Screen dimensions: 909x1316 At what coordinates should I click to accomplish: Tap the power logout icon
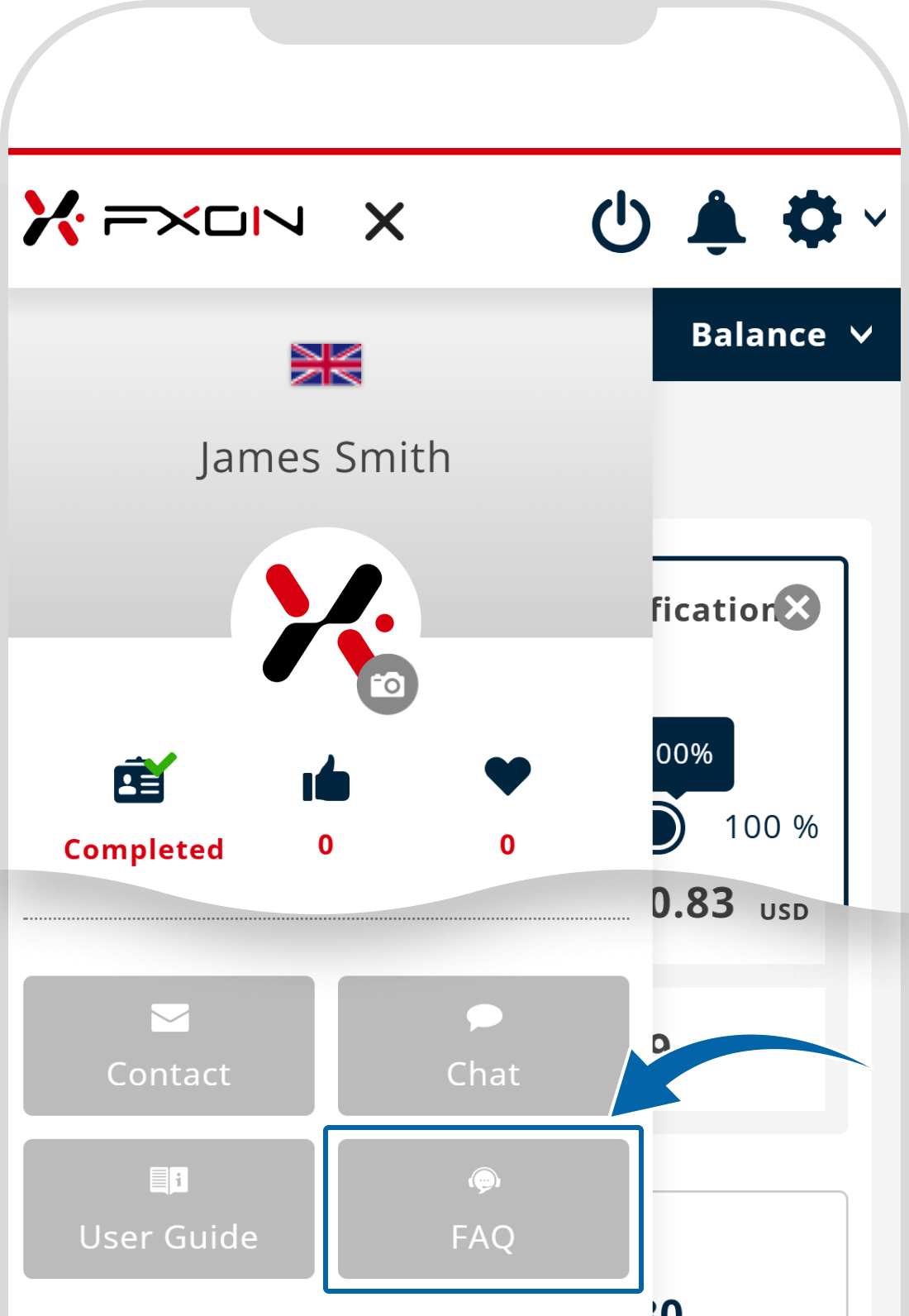[621, 222]
